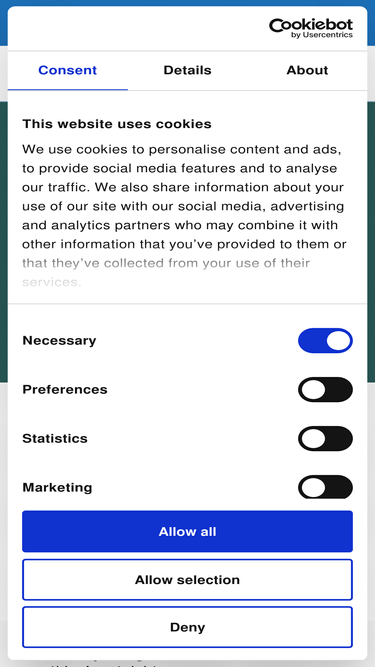This screenshot has height=667, width=375.
Task: Toggle the Necessary cookies switch
Action: 325,340
